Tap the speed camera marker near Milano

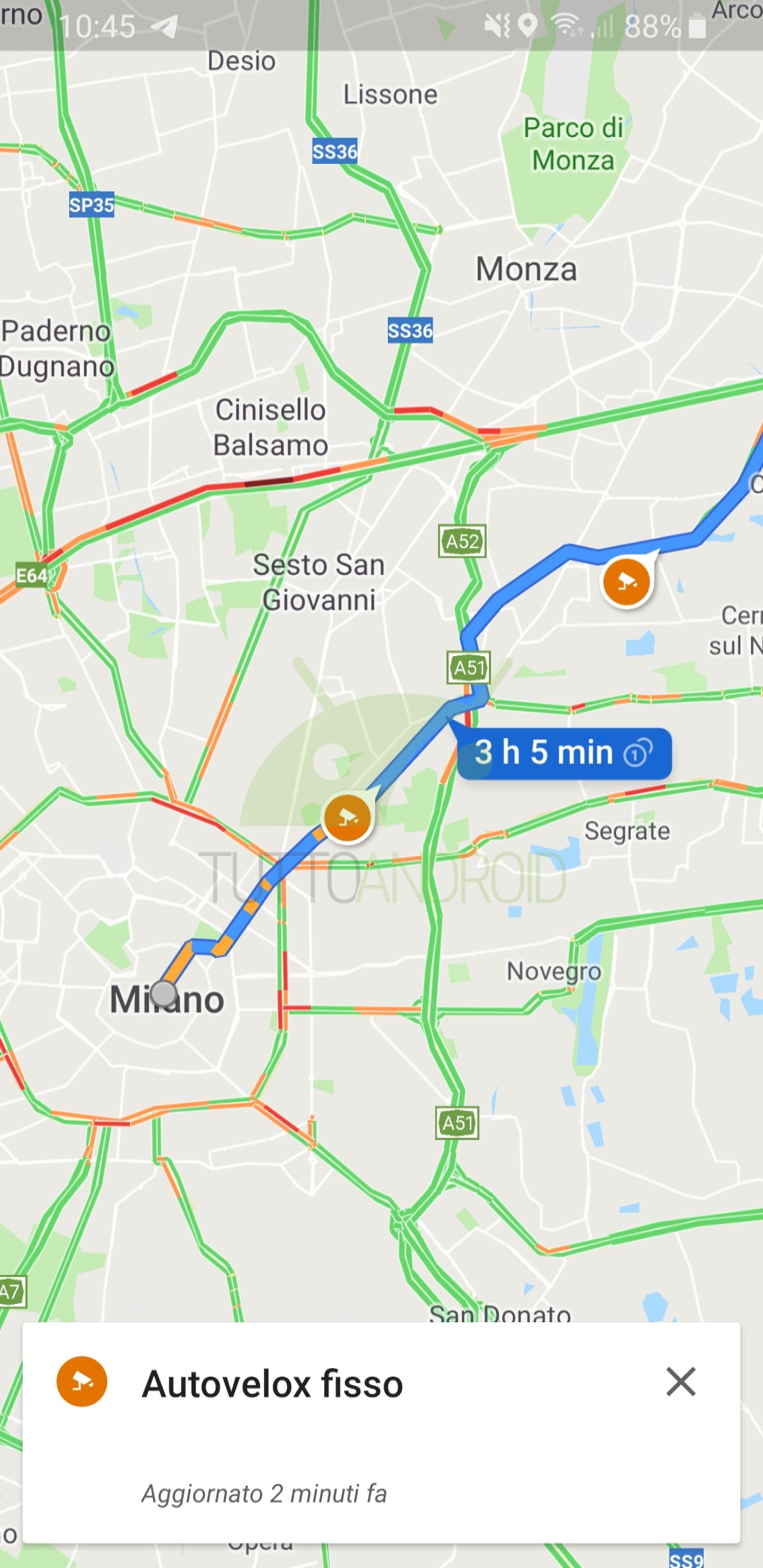coord(347,817)
